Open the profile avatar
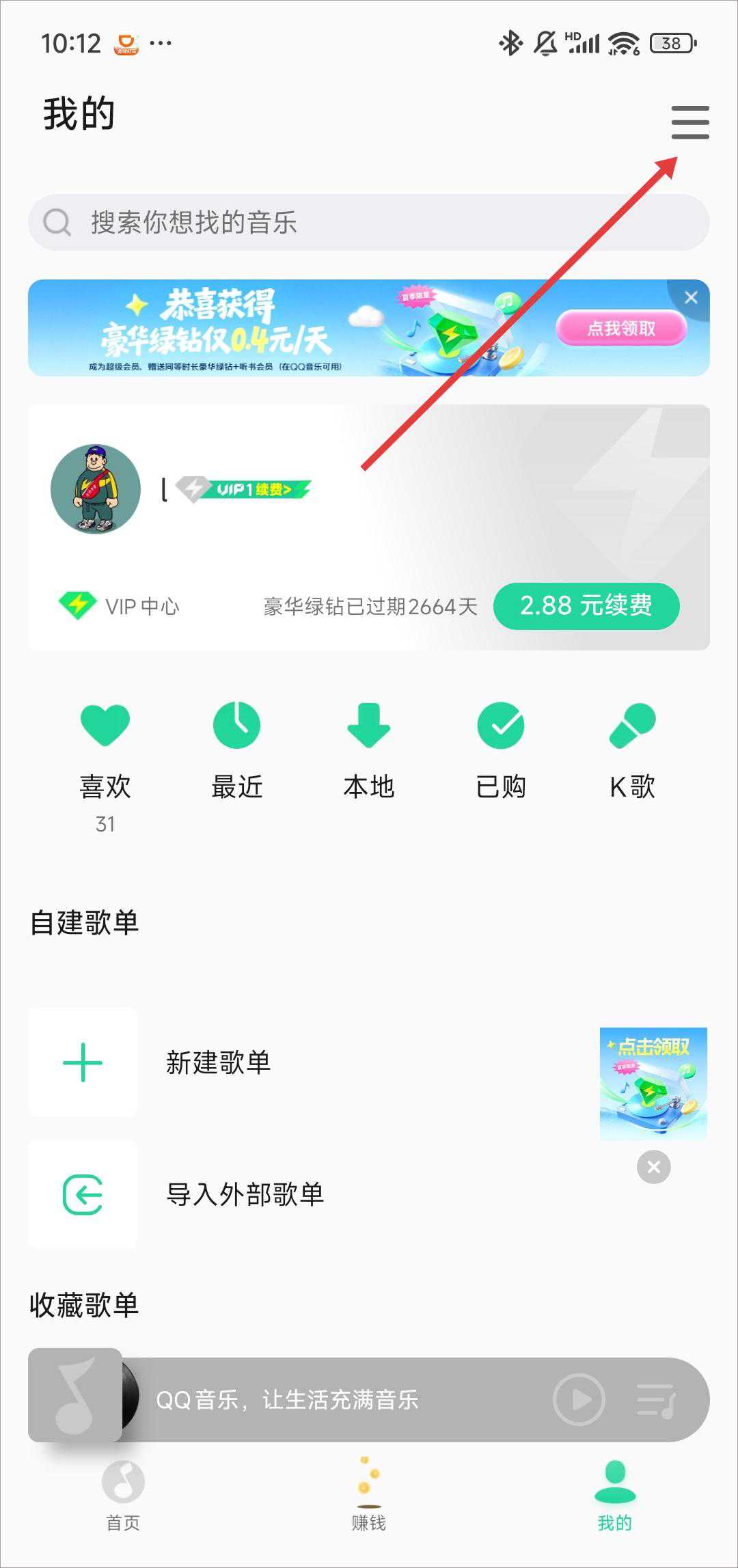The width and height of the screenshot is (738, 1568). (x=96, y=489)
